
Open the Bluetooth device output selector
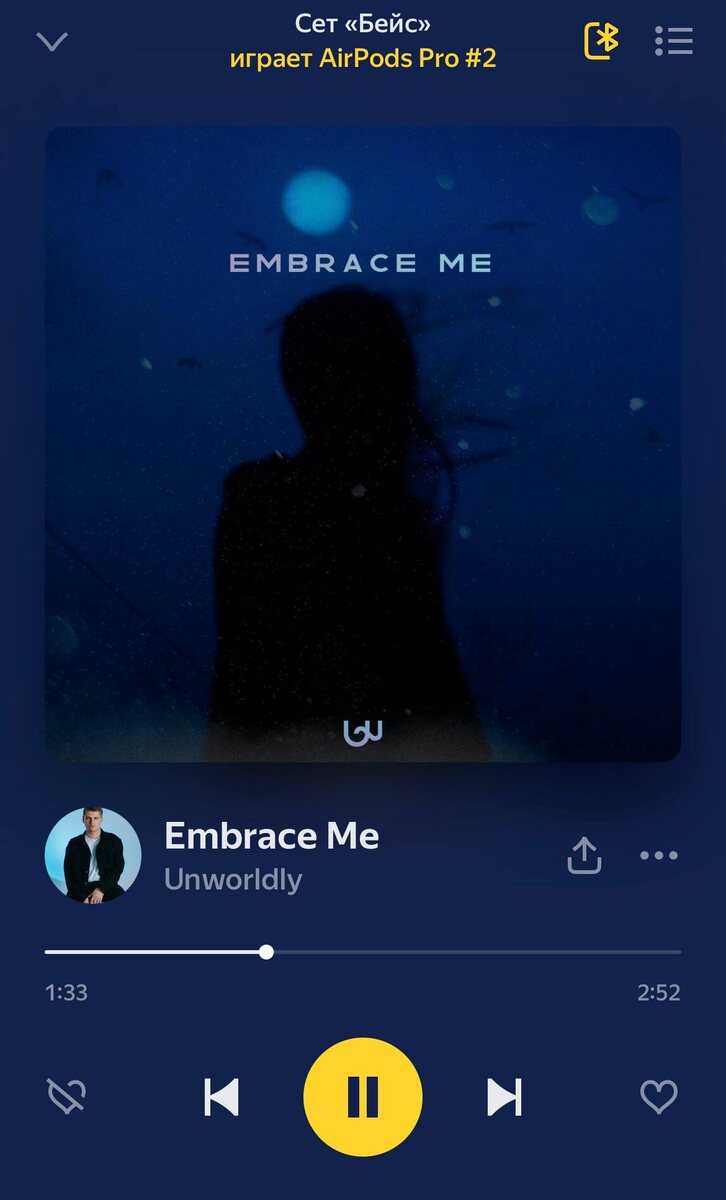tap(601, 41)
